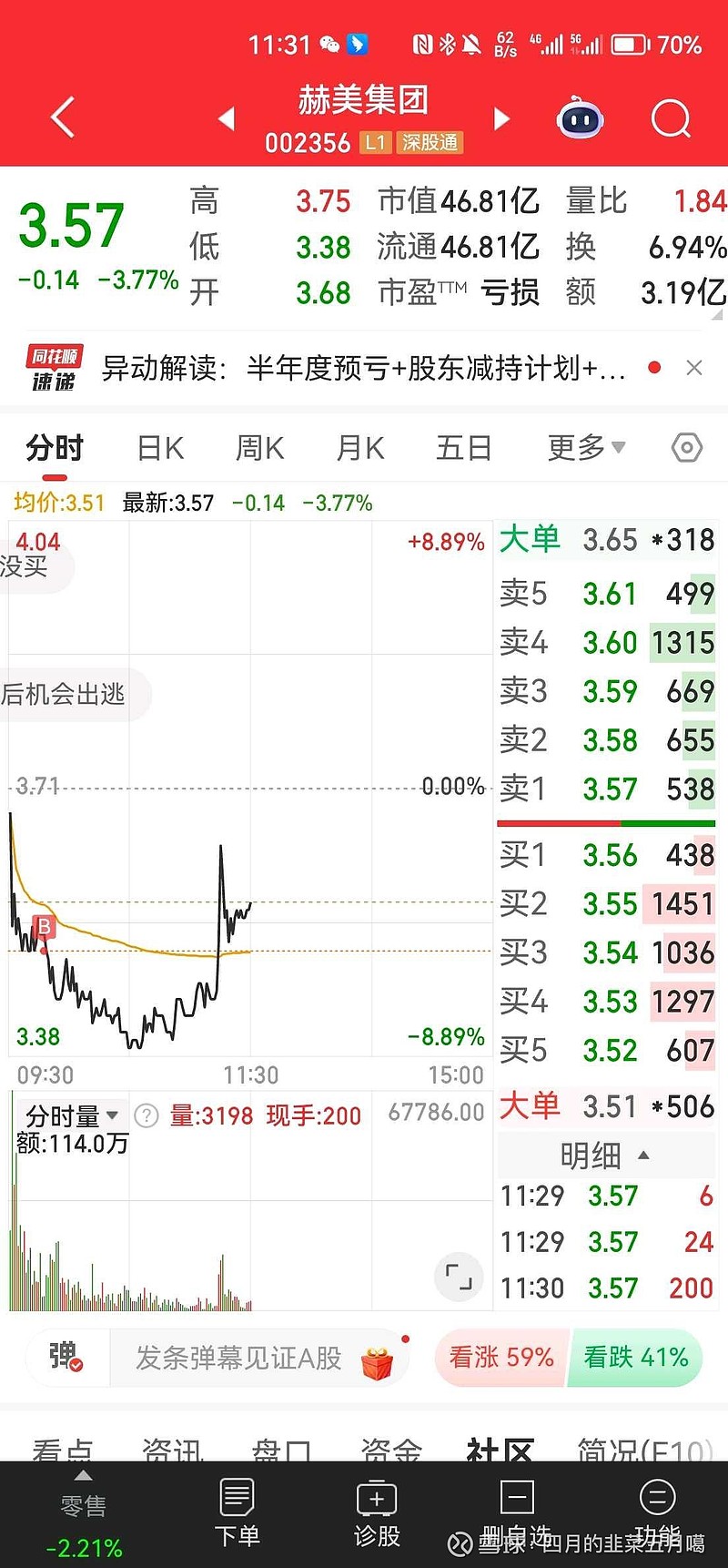The image size is (728, 1568).
Task: Expand the 更多 chart dropdown
Action: (586, 447)
